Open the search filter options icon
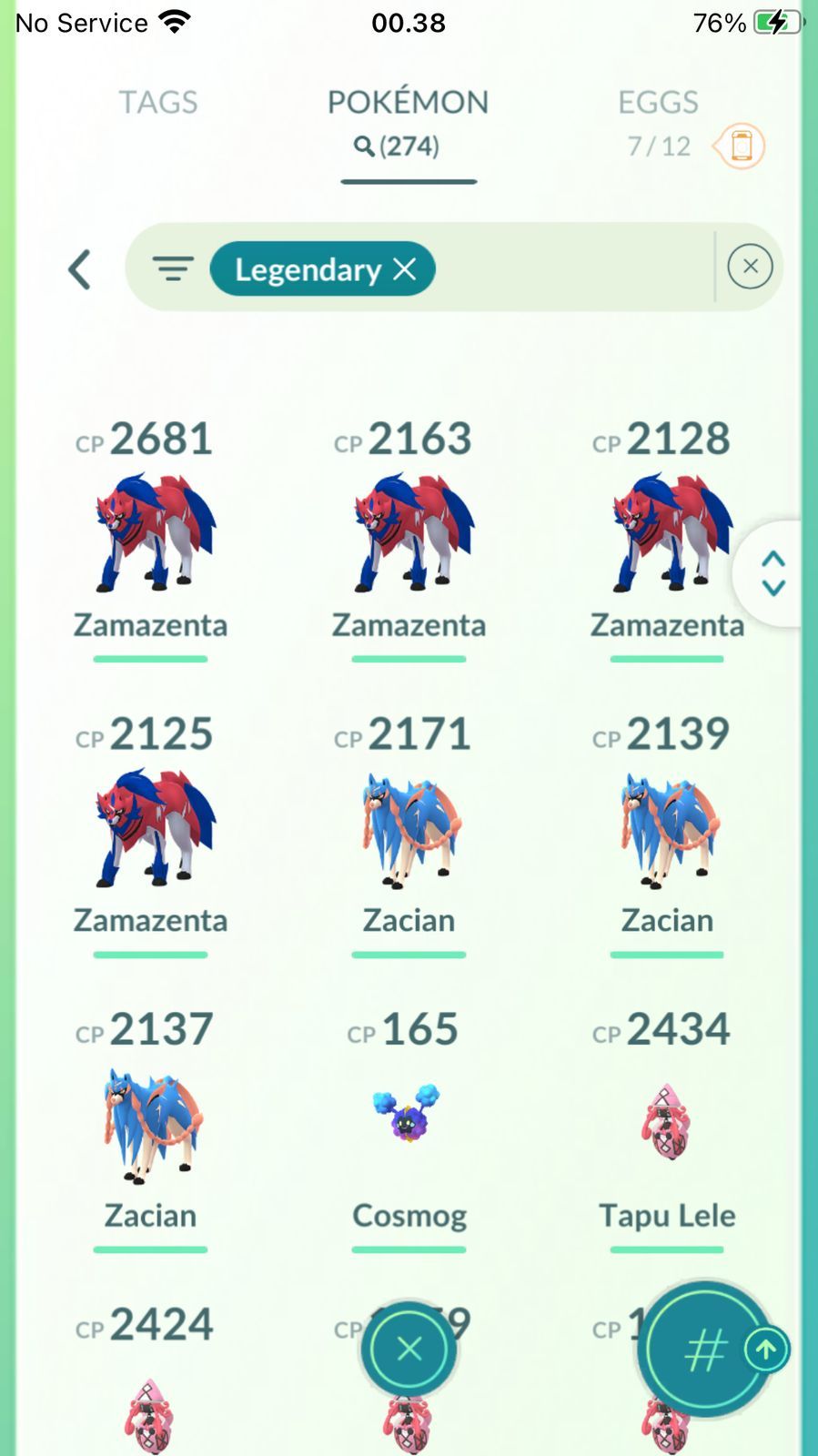The image size is (818, 1456). coord(172,268)
